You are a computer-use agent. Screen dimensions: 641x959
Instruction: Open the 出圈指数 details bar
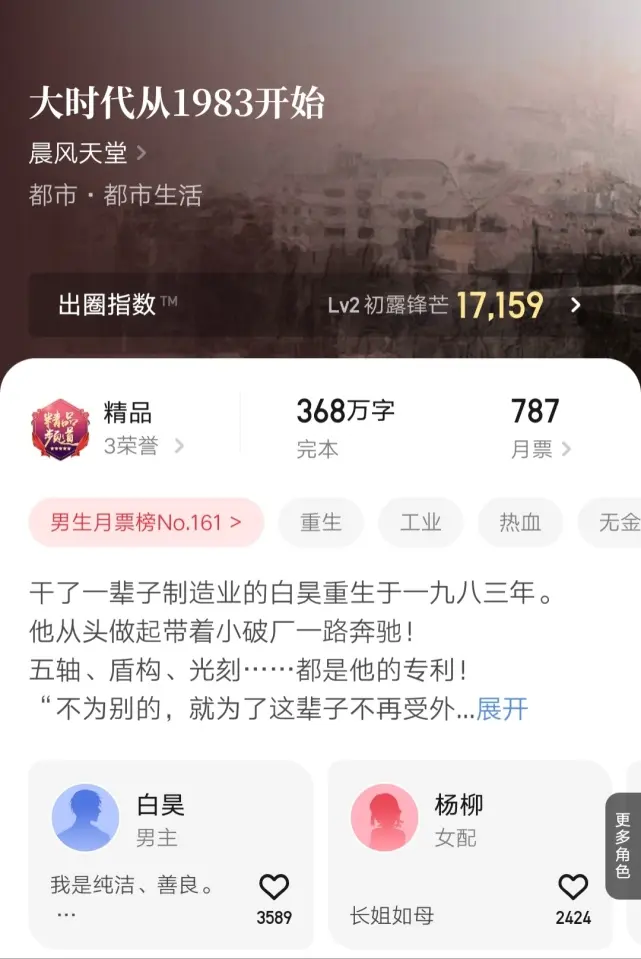tap(318, 305)
